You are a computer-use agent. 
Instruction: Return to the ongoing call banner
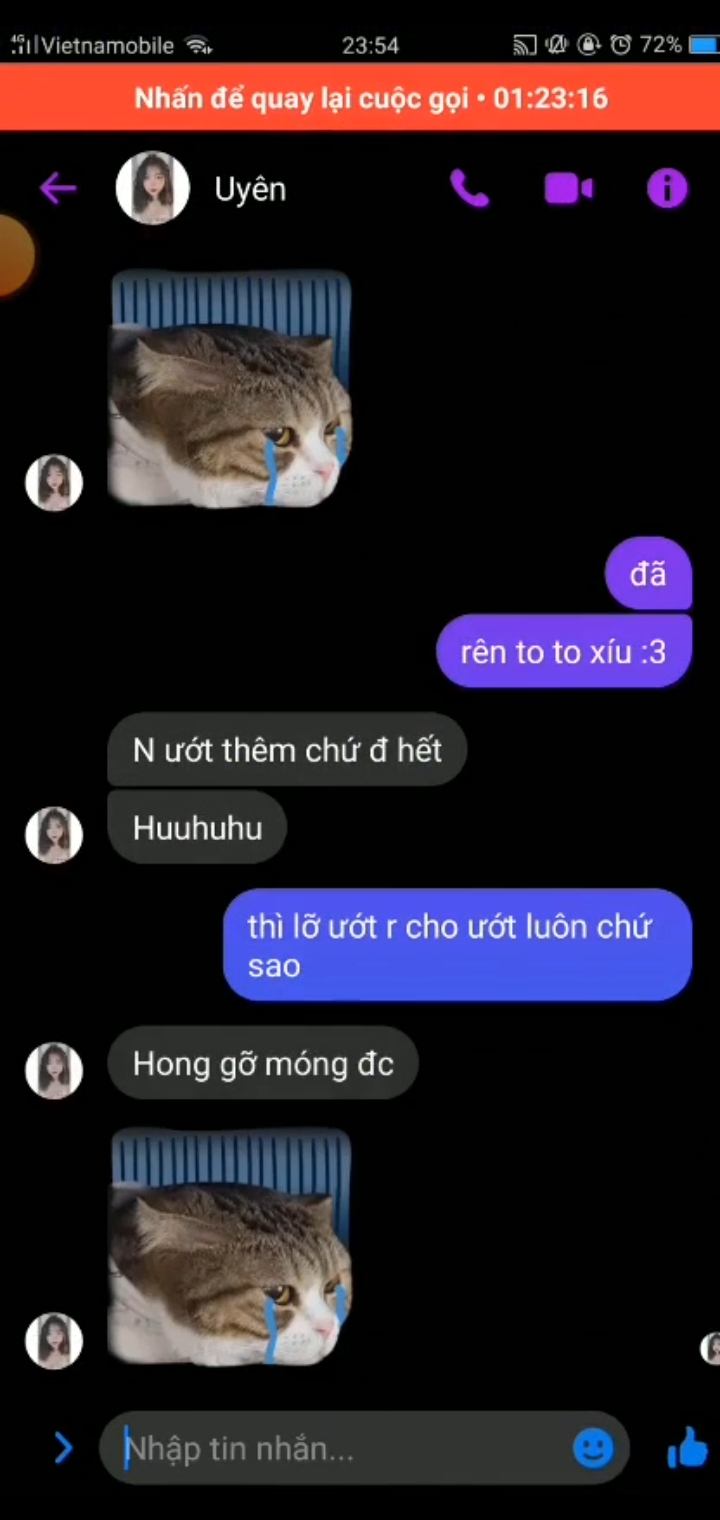pyautogui.click(x=370, y=98)
